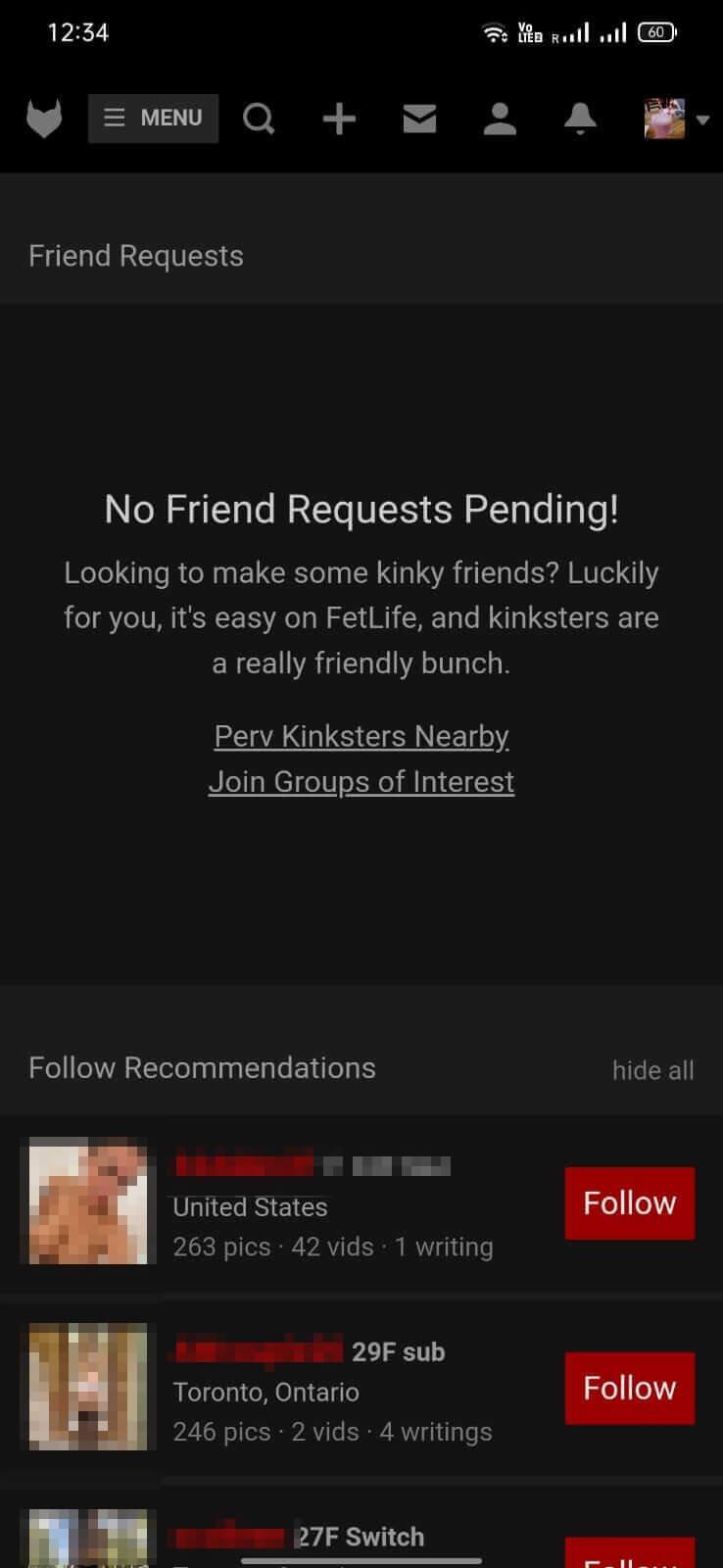The width and height of the screenshot is (723, 1568).
Task: Open the MENU drawer button
Action: [153, 119]
